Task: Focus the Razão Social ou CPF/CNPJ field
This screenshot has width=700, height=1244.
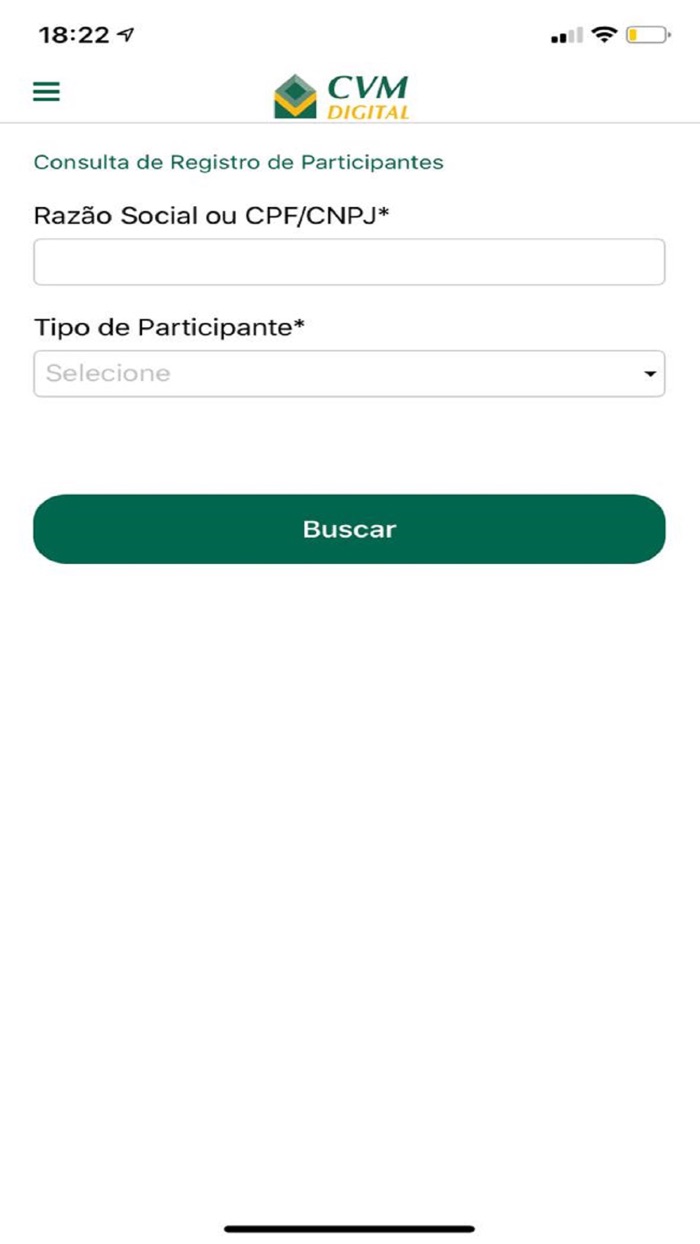Action: coord(349,262)
